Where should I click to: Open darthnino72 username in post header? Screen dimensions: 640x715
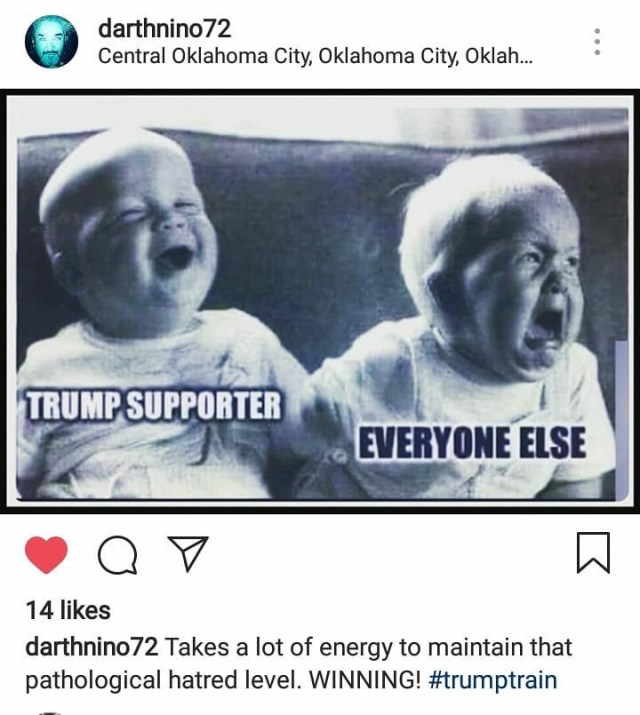pos(165,28)
